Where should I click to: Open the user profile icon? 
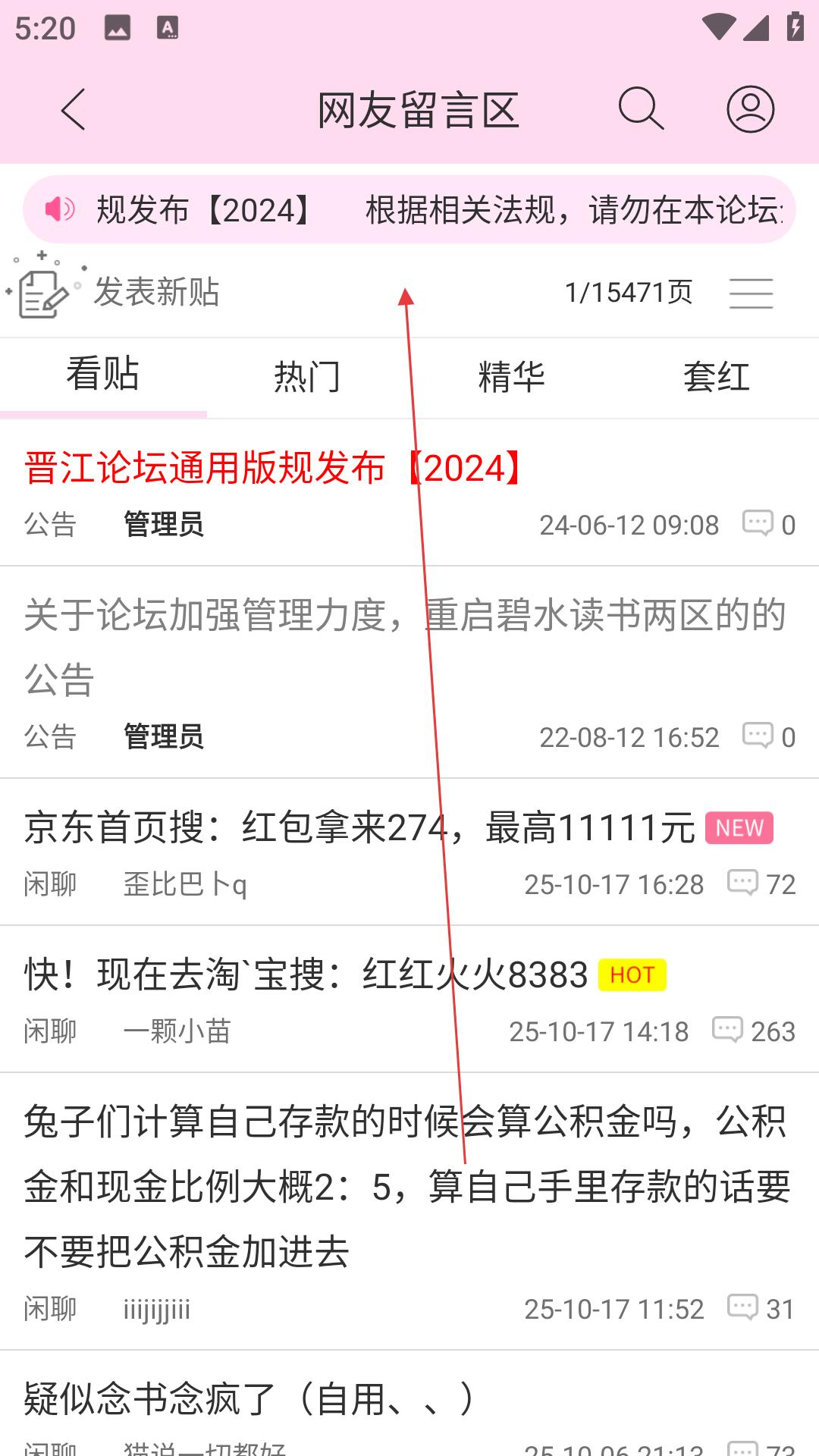[x=750, y=110]
